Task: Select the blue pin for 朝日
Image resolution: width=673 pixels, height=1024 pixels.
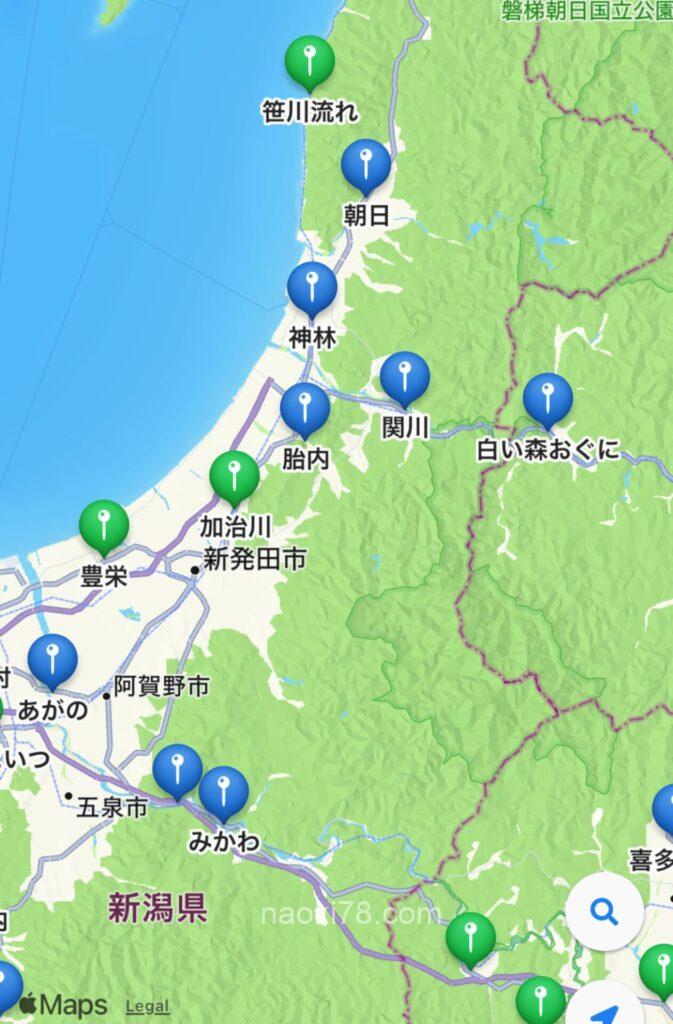Action: (366, 164)
